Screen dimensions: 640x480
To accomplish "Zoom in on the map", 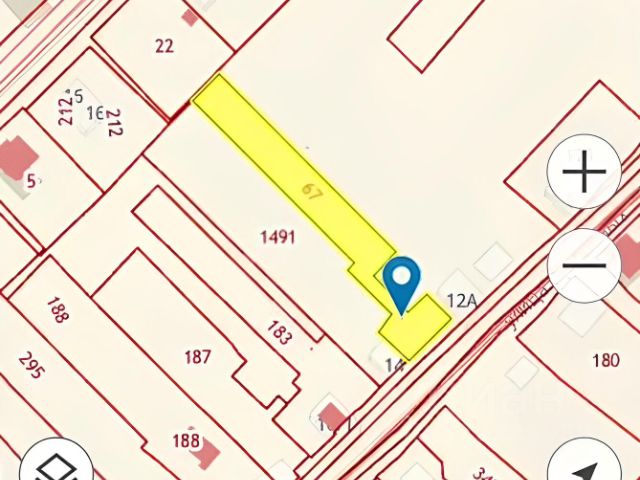I will (x=585, y=172).
